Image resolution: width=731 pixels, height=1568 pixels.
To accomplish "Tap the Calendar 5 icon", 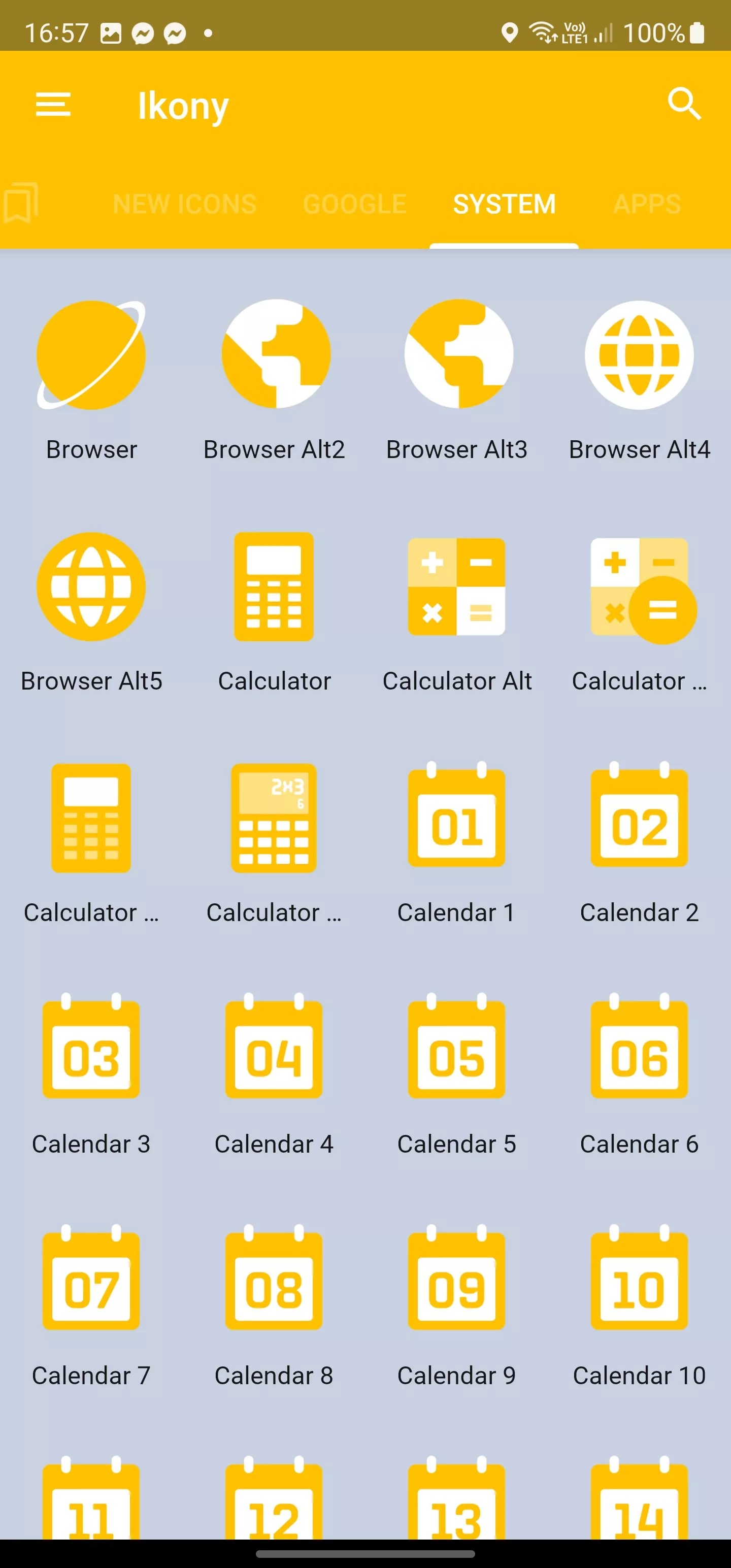I will [x=456, y=1046].
